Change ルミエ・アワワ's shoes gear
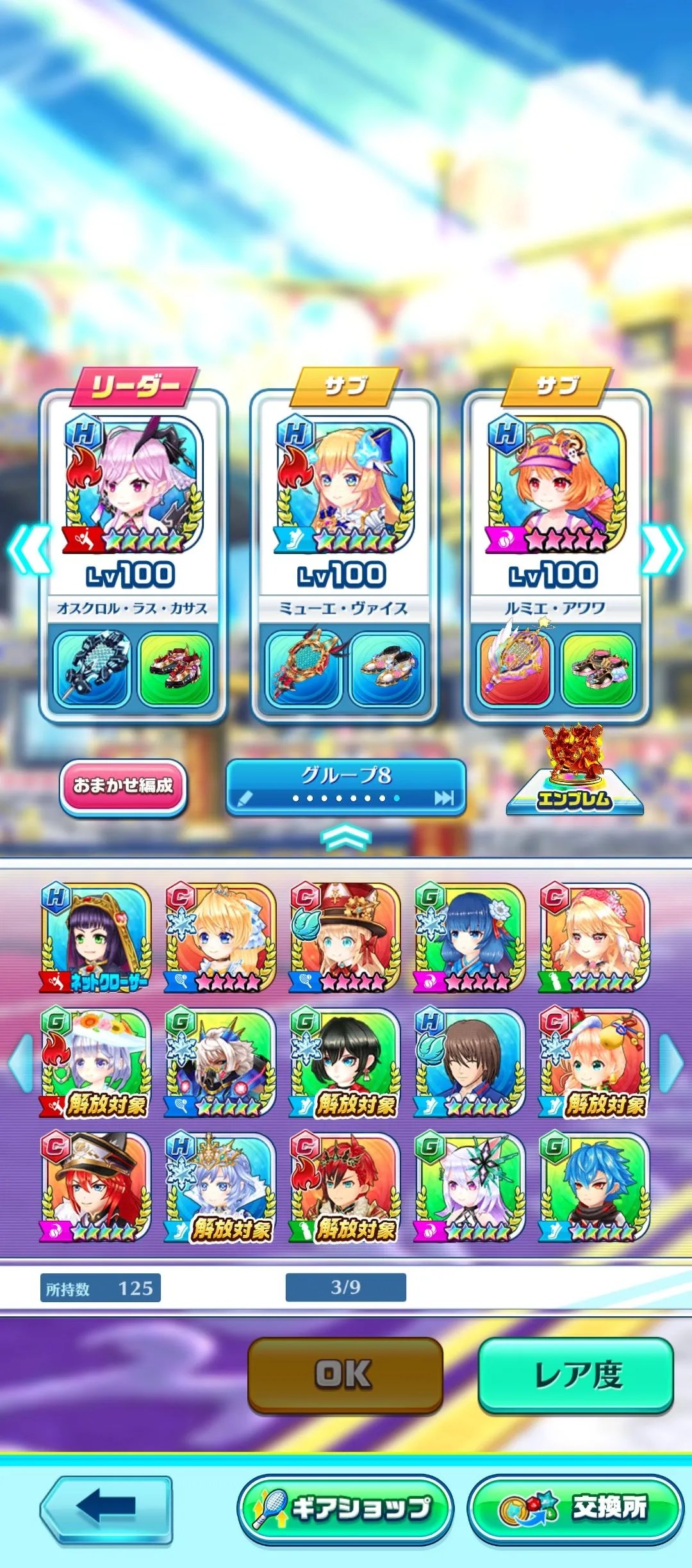The image size is (692, 1568). click(598, 669)
